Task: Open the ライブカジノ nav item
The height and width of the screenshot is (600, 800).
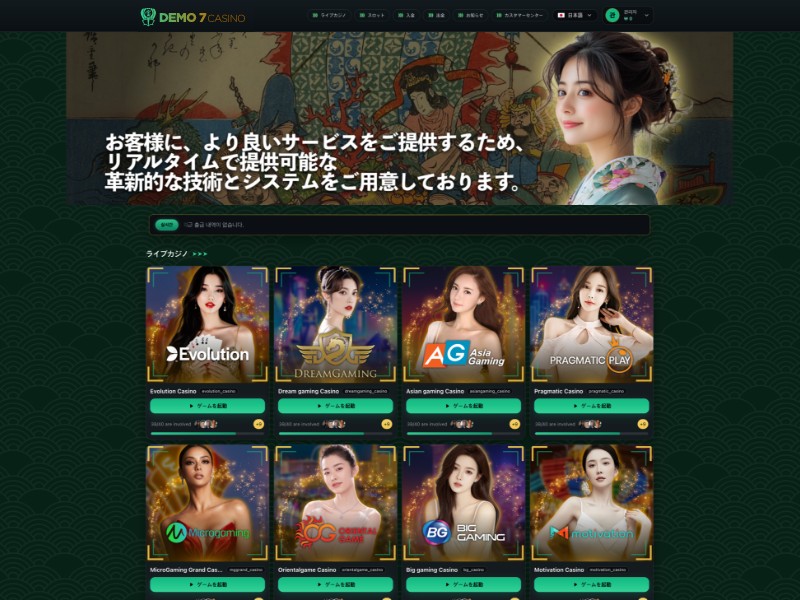Action: coord(329,16)
